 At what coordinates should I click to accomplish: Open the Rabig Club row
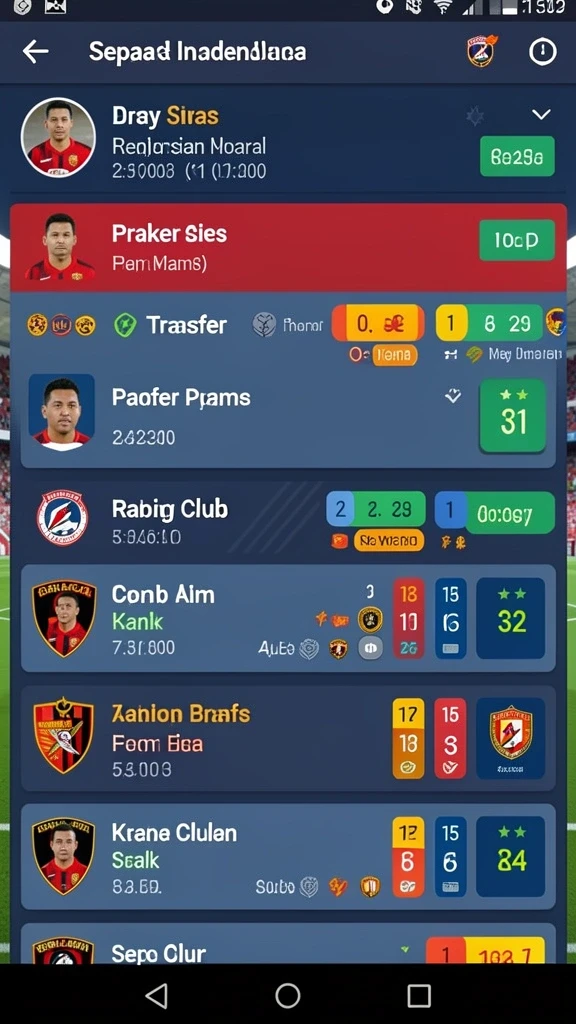click(288, 520)
